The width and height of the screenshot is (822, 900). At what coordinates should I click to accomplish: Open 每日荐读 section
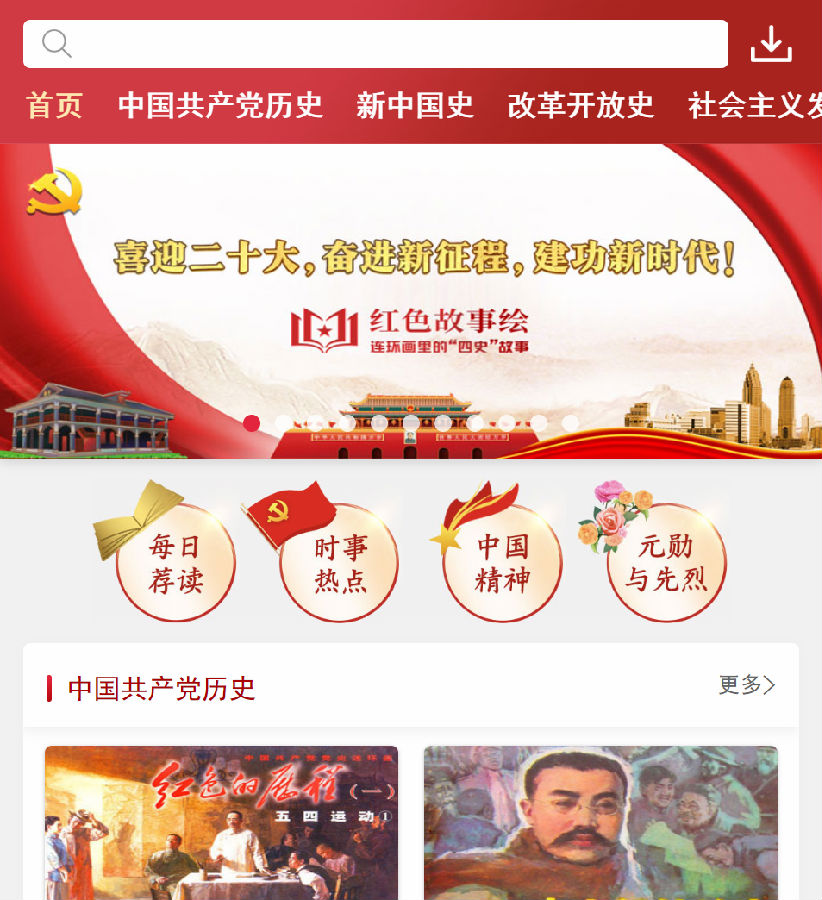pos(174,562)
